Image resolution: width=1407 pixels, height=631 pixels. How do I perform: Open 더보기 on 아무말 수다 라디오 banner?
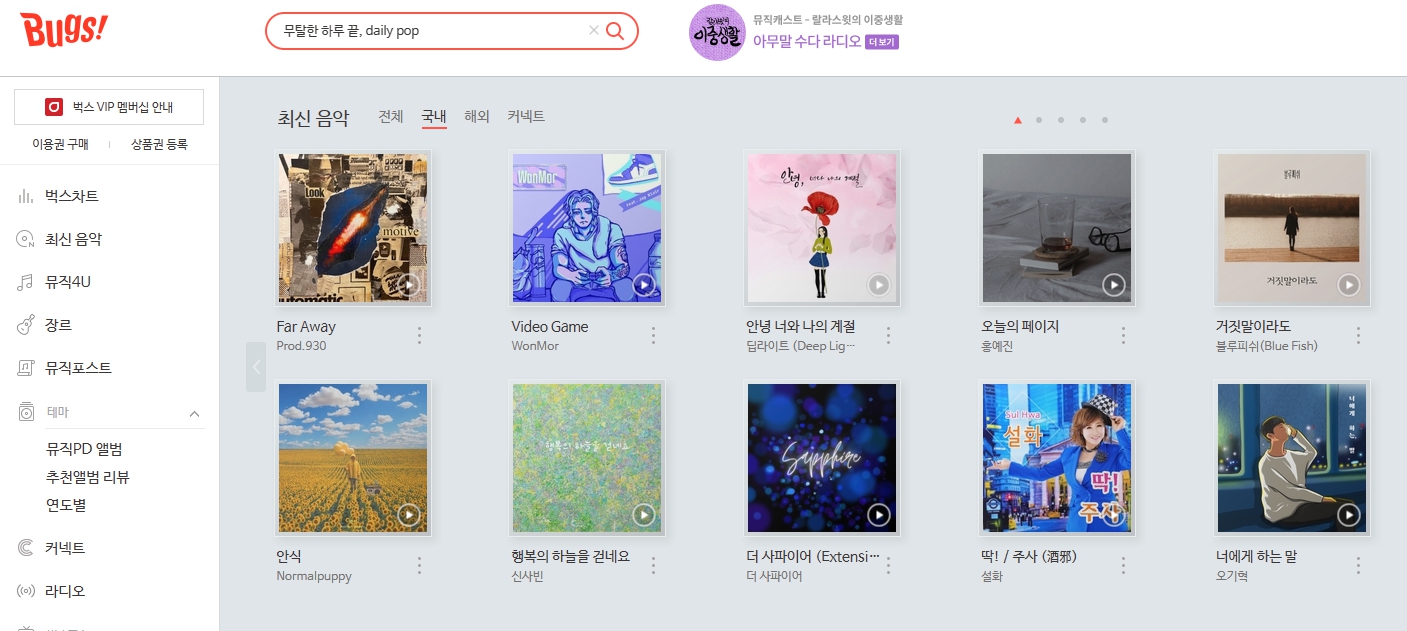pos(882,42)
